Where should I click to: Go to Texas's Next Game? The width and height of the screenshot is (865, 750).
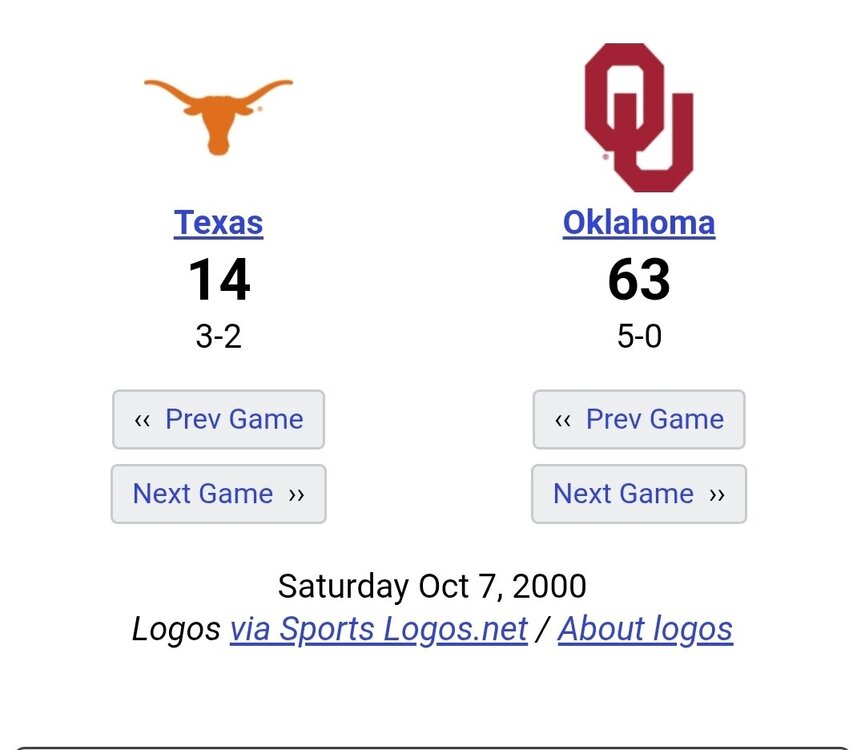pos(218,493)
